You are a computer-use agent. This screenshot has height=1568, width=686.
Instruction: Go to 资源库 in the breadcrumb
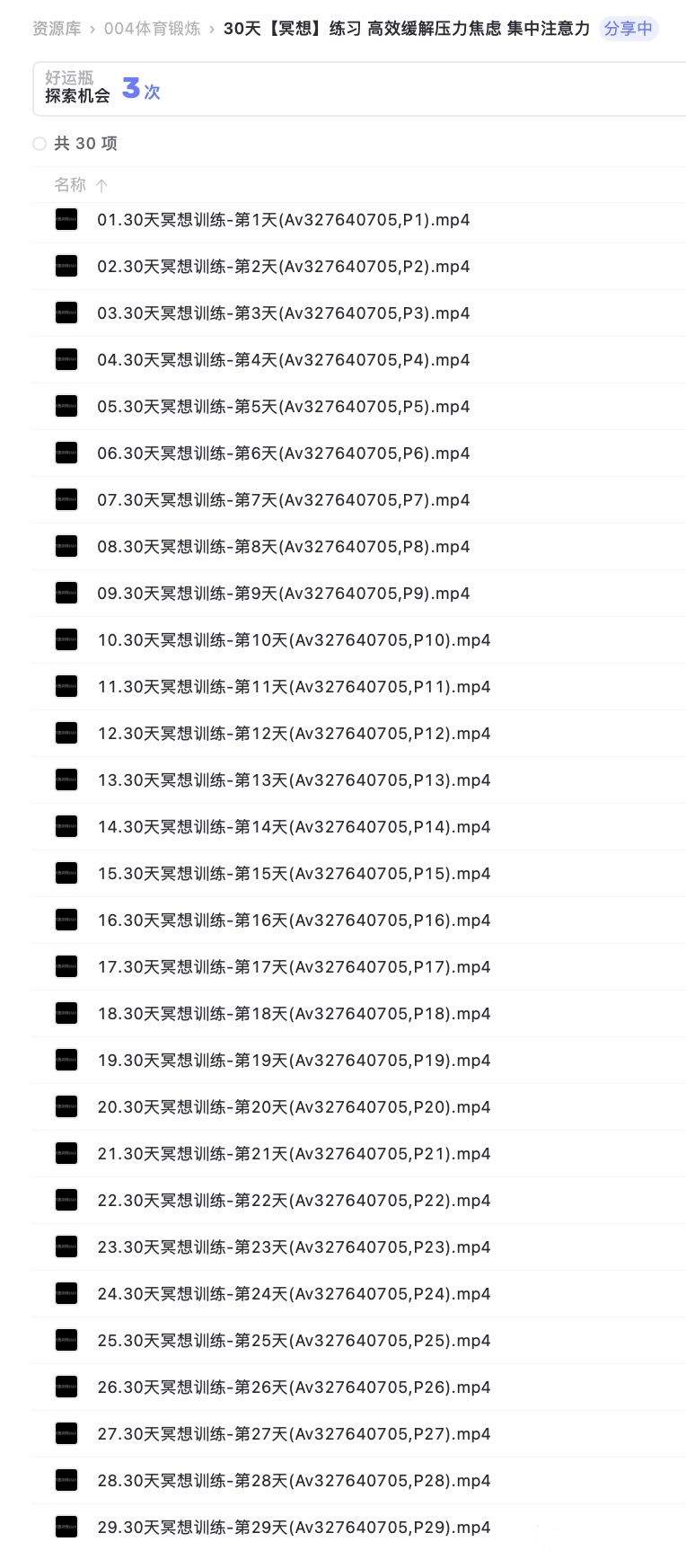[57, 29]
